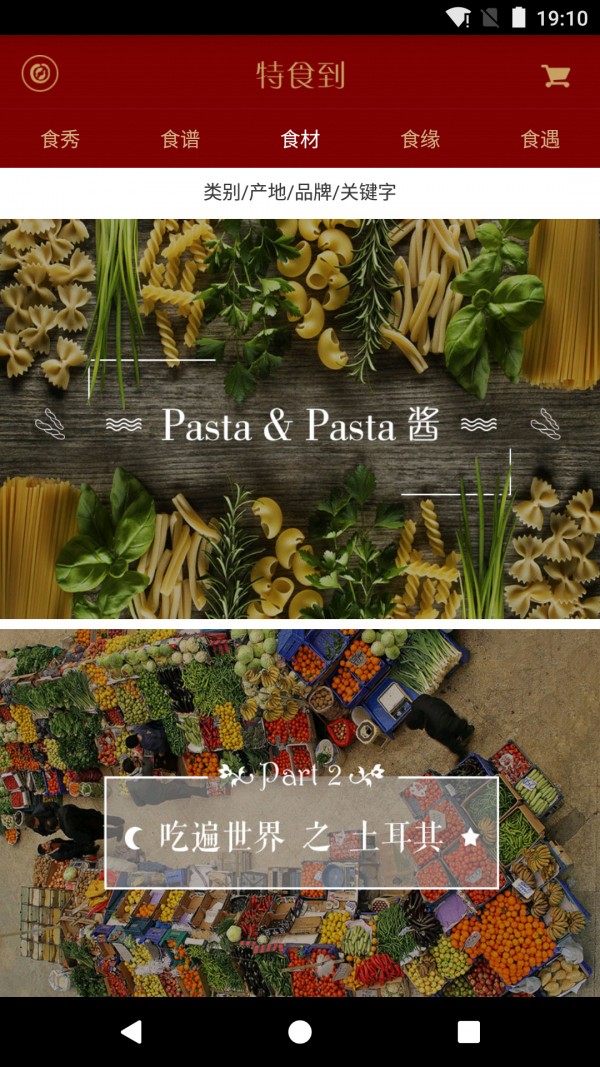Image resolution: width=600 pixels, height=1067 pixels.
Task: Open the 食遇 tab
Action: (x=540, y=140)
